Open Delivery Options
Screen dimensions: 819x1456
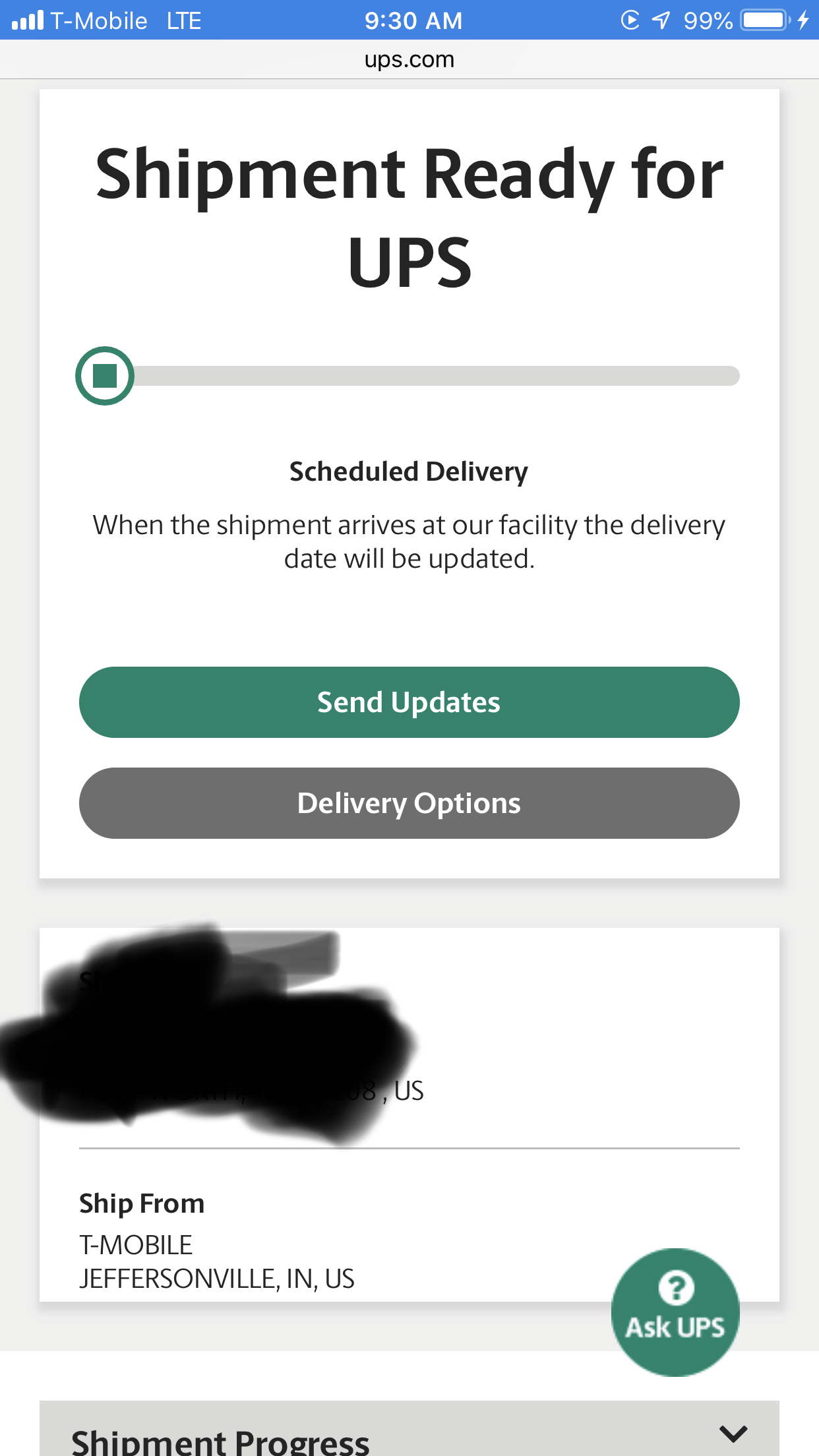click(x=409, y=803)
